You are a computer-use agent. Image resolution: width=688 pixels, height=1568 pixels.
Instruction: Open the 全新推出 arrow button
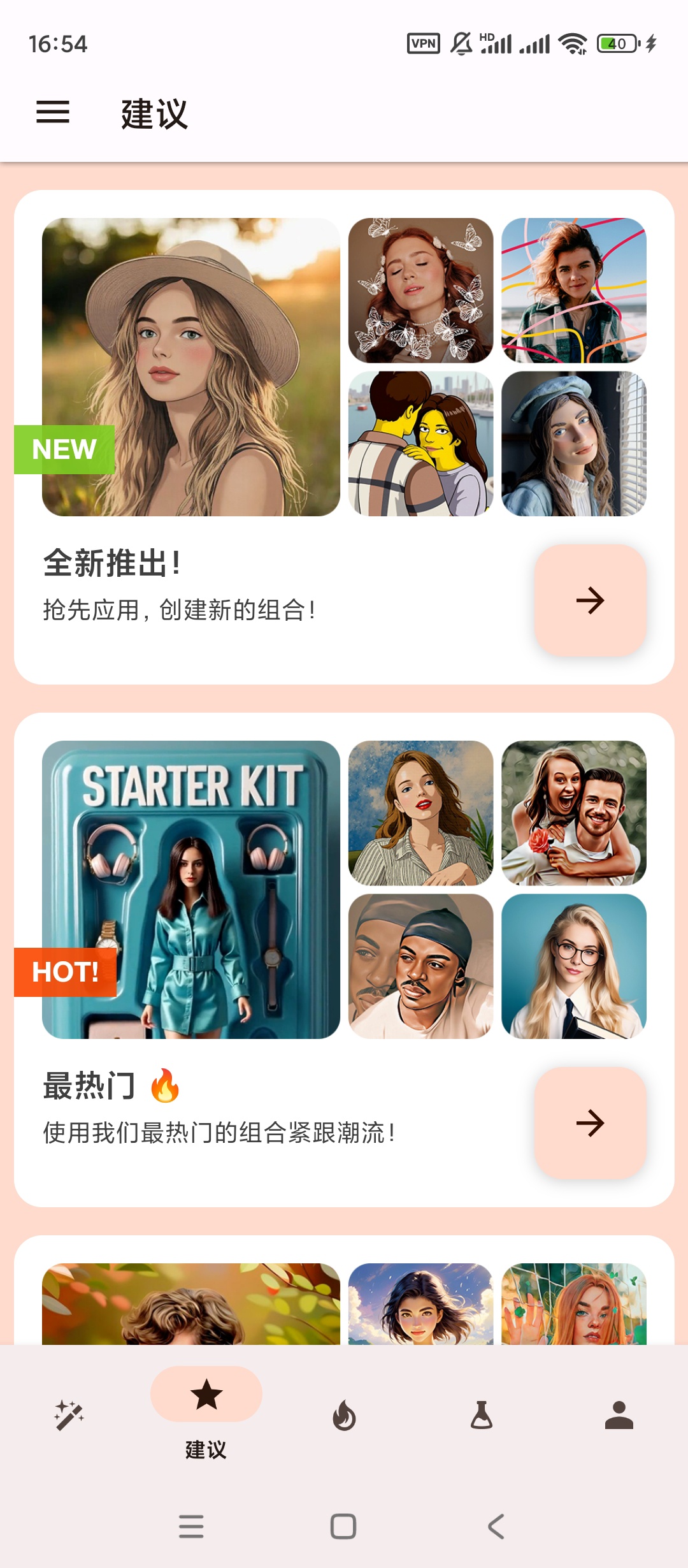pos(590,600)
